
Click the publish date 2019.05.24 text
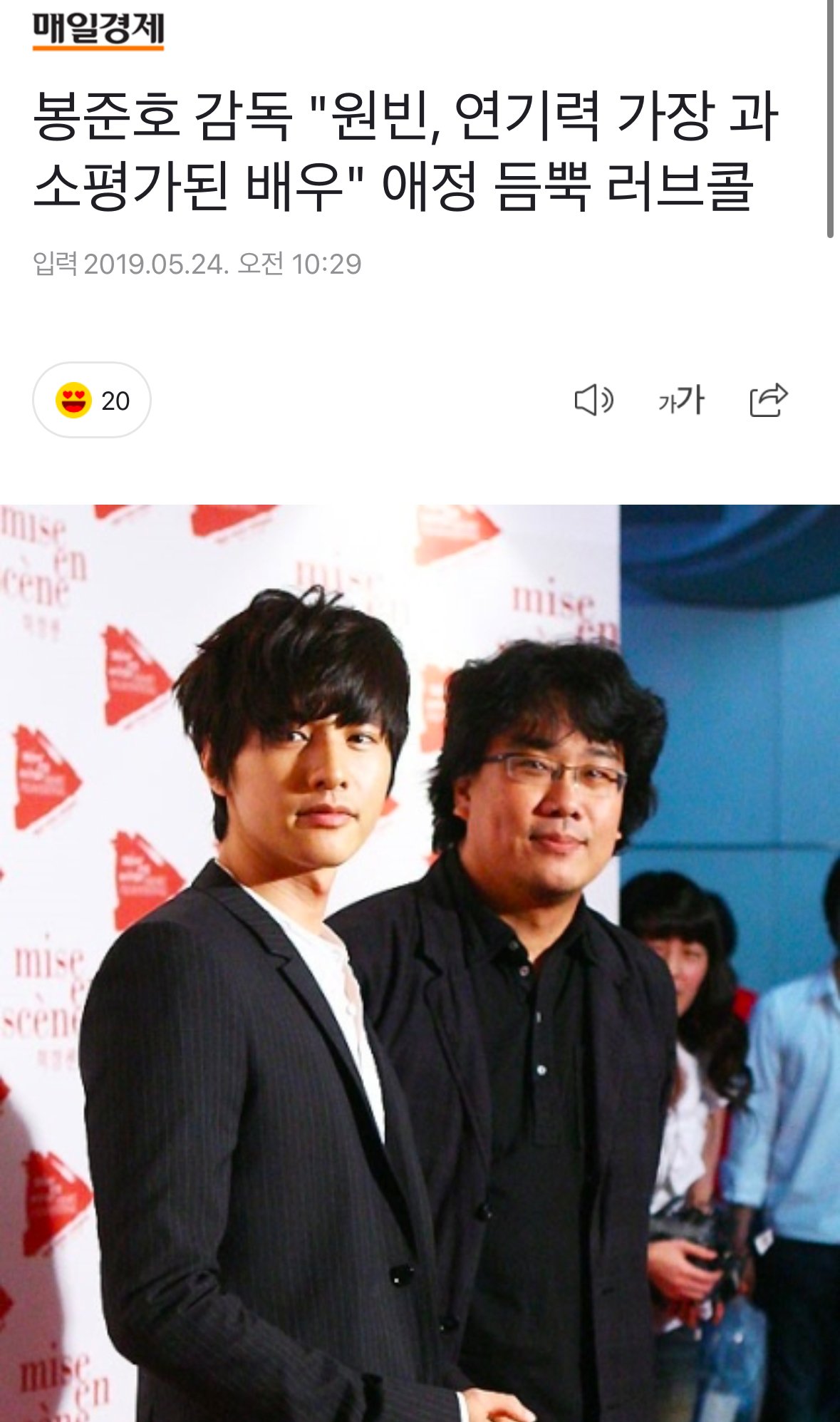coord(199,264)
